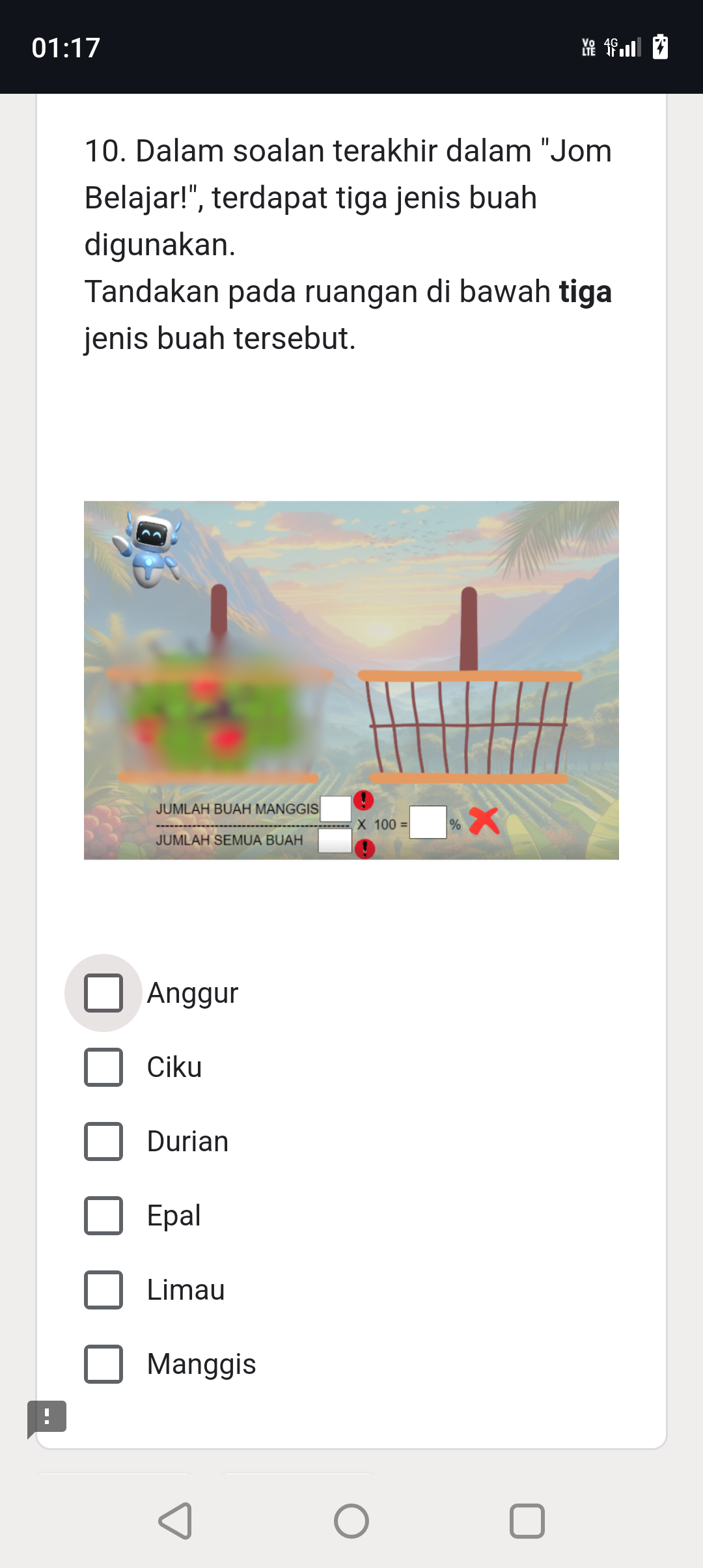703x1568 pixels.
Task: Select the Ciku option
Action: (103, 1067)
